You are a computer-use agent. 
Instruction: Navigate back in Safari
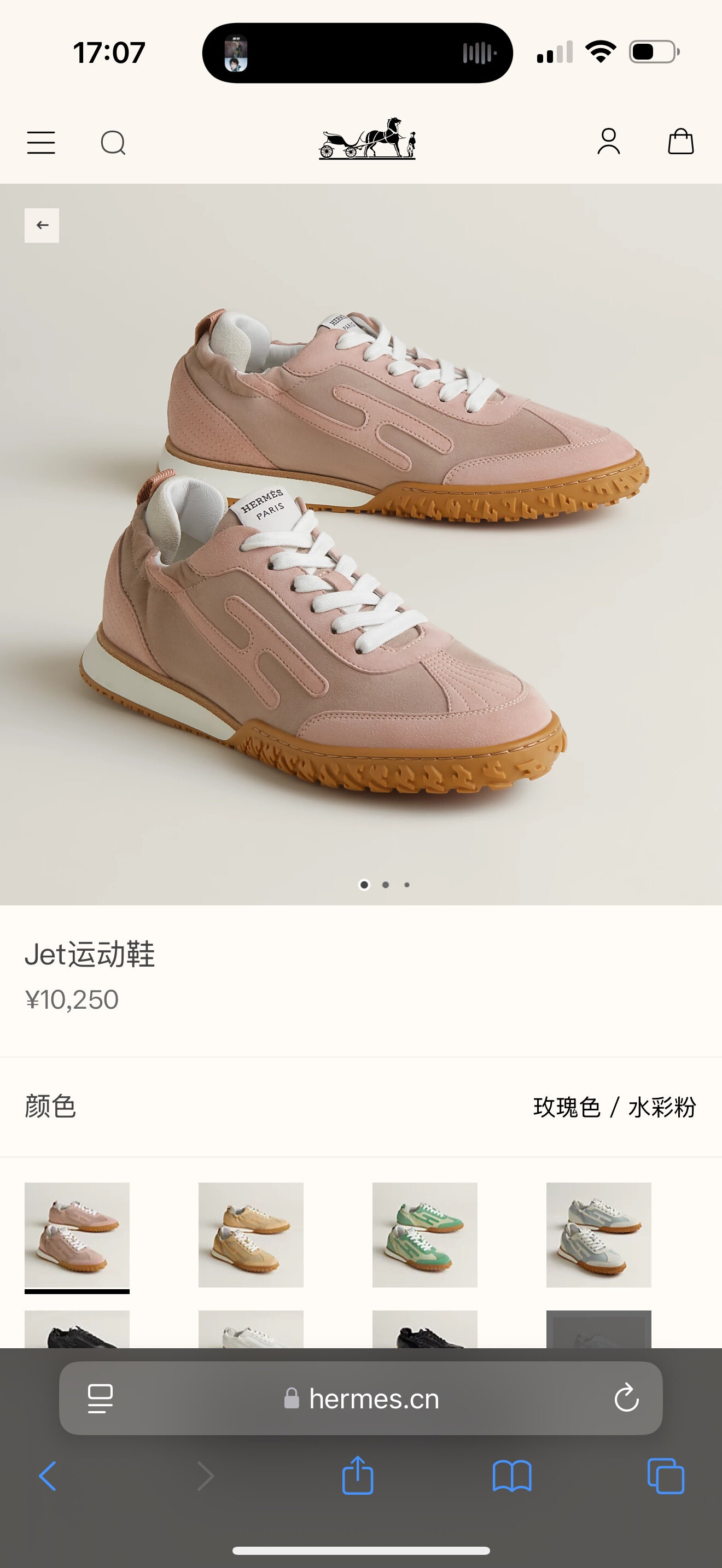(x=48, y=1476)
